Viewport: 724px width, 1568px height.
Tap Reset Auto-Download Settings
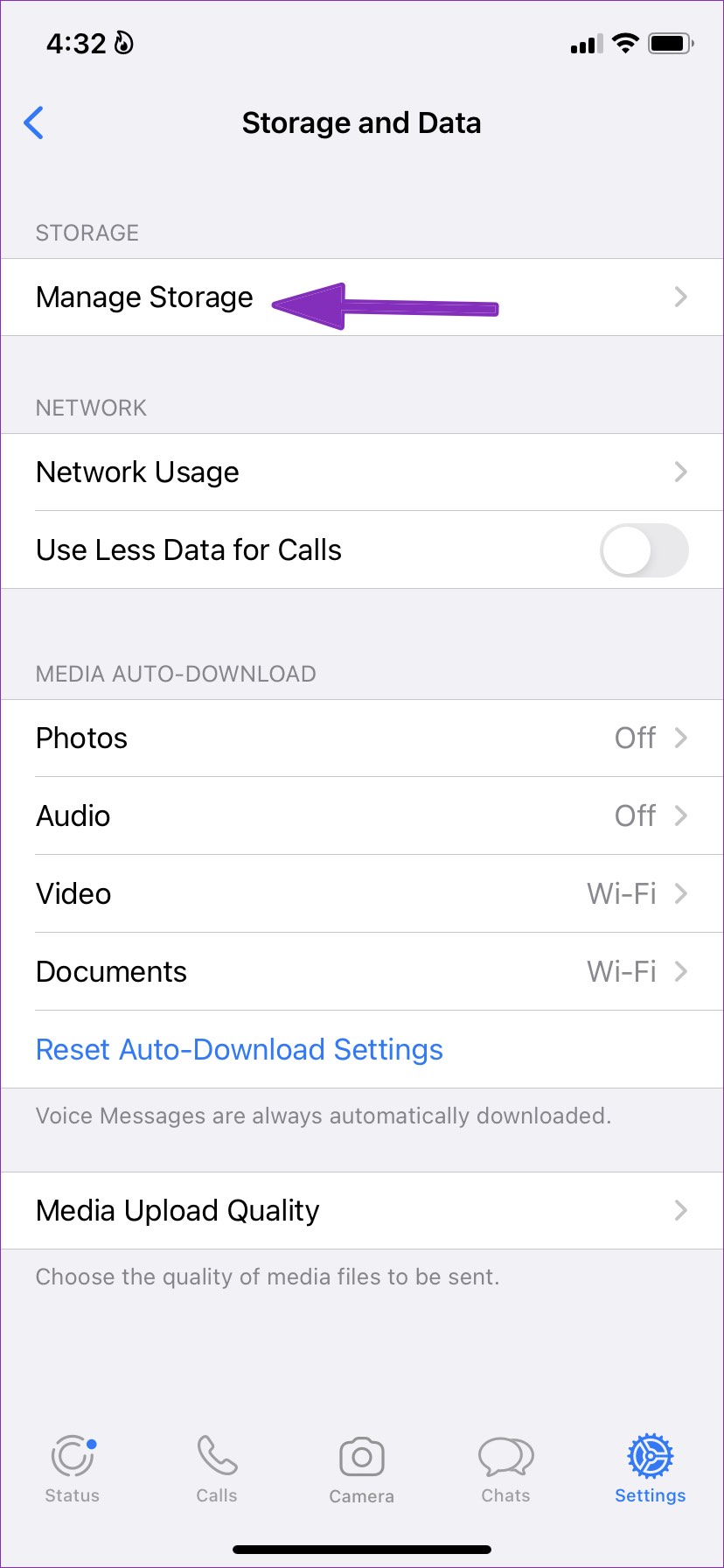(240, 1050)
